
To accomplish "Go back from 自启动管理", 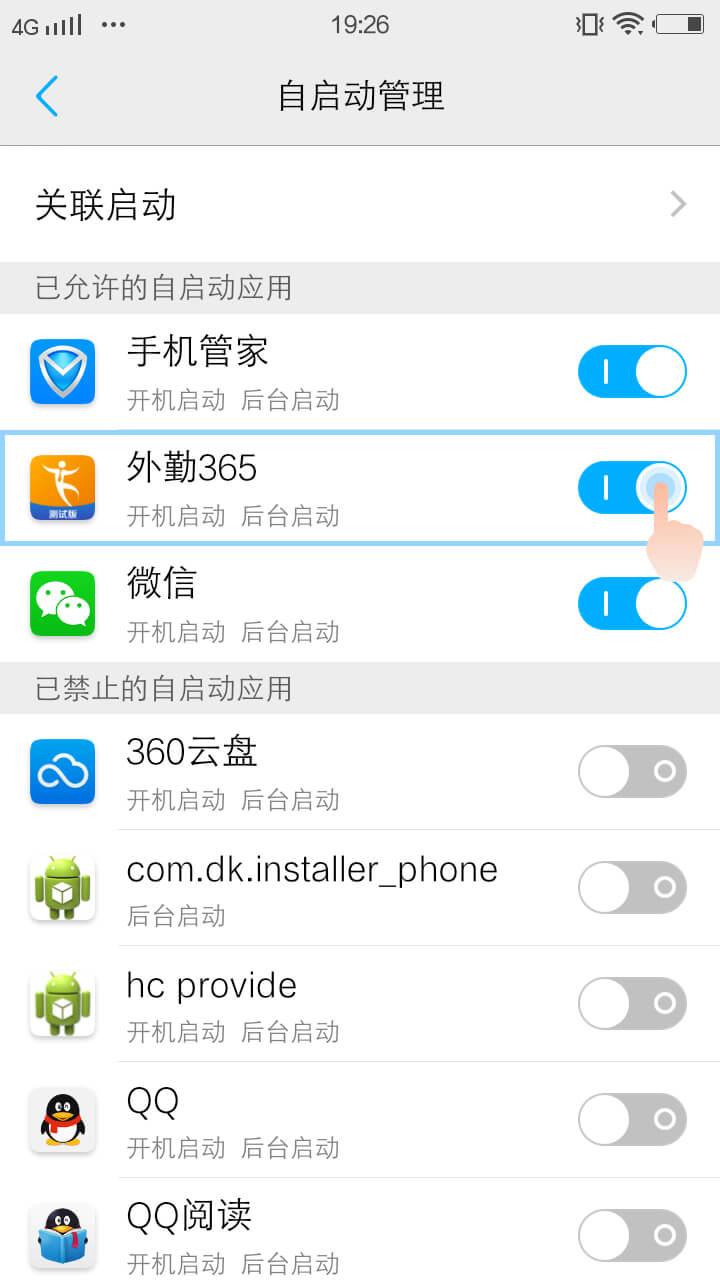I will click(47, 96).
